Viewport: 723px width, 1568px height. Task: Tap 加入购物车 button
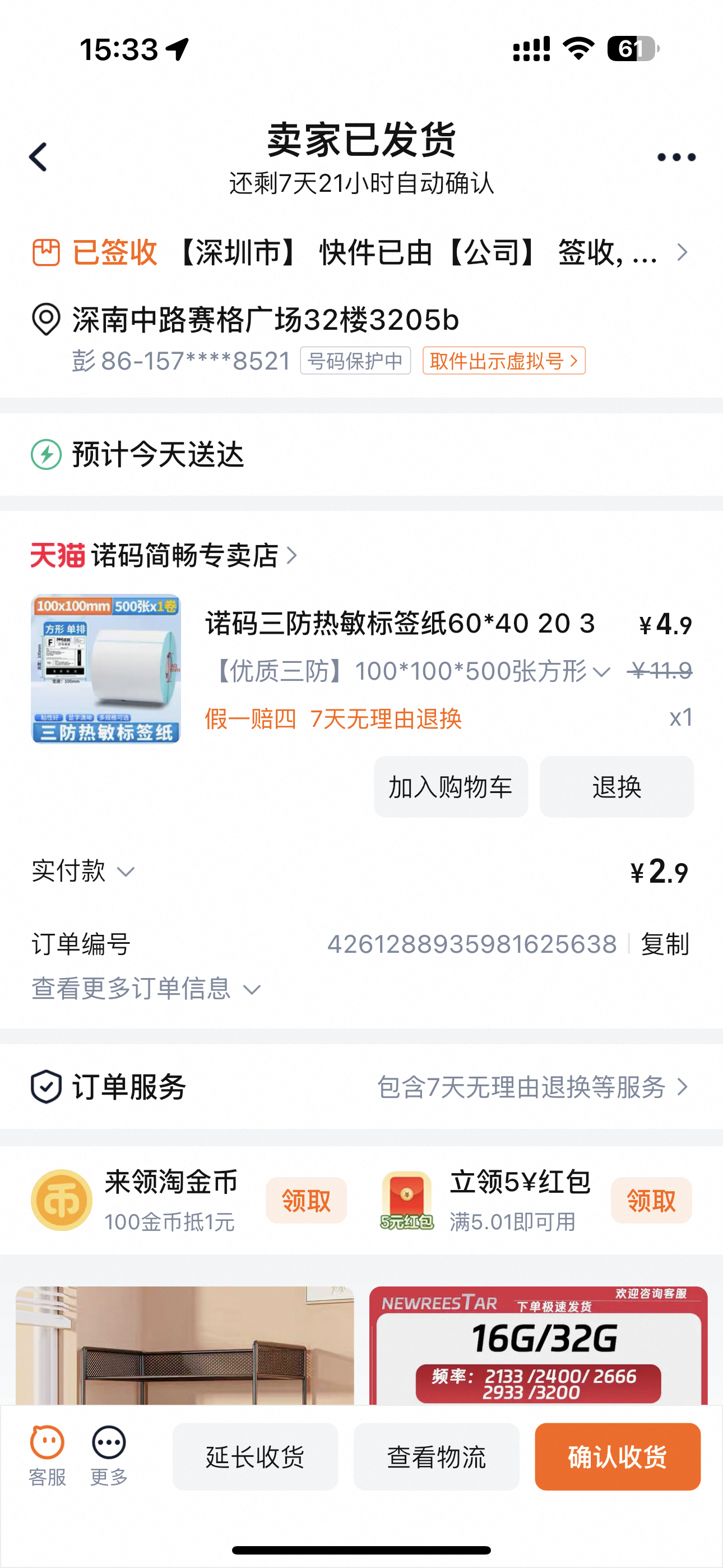(x=451, y=787)
